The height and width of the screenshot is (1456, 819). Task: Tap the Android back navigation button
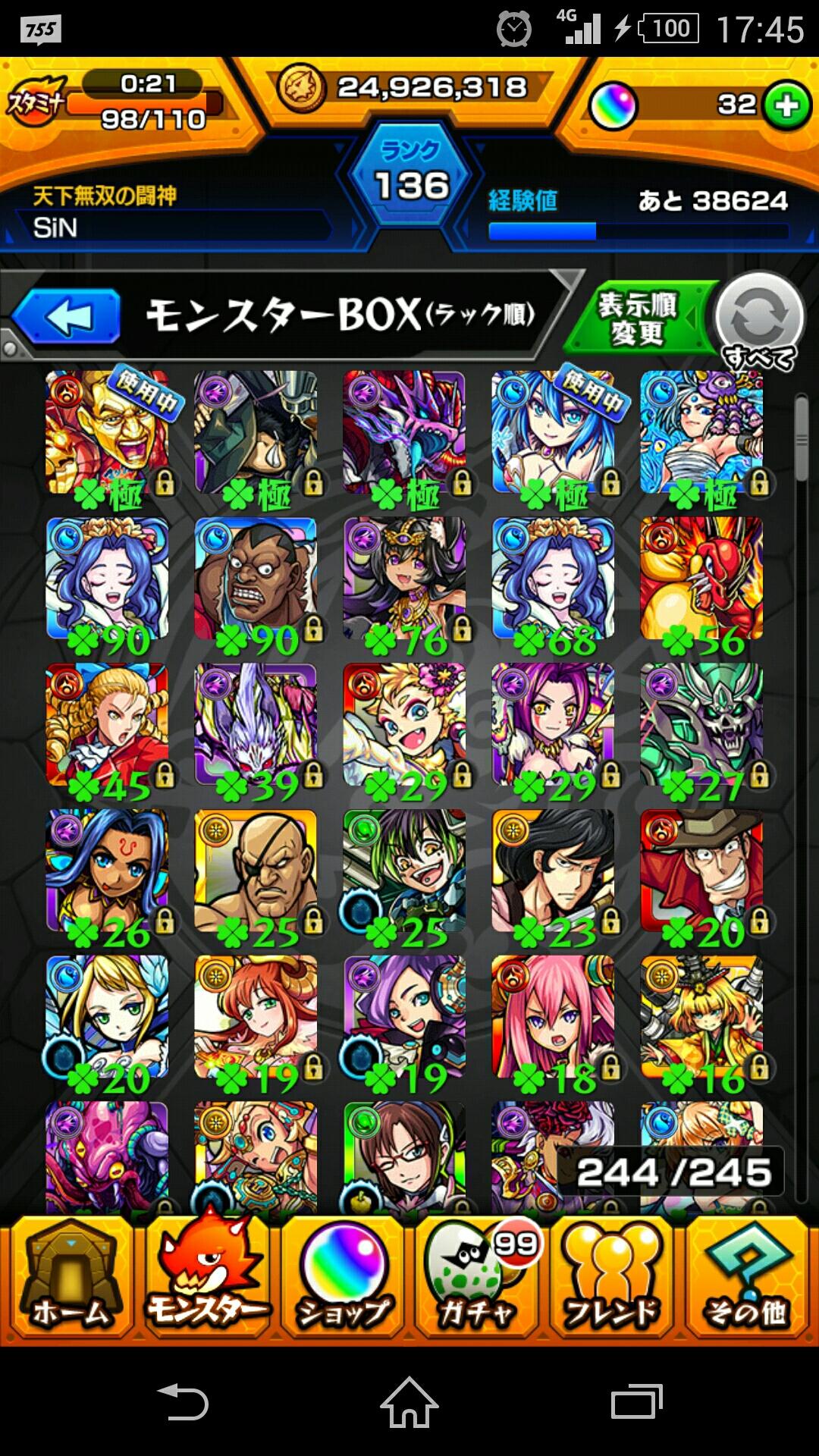182,1401
